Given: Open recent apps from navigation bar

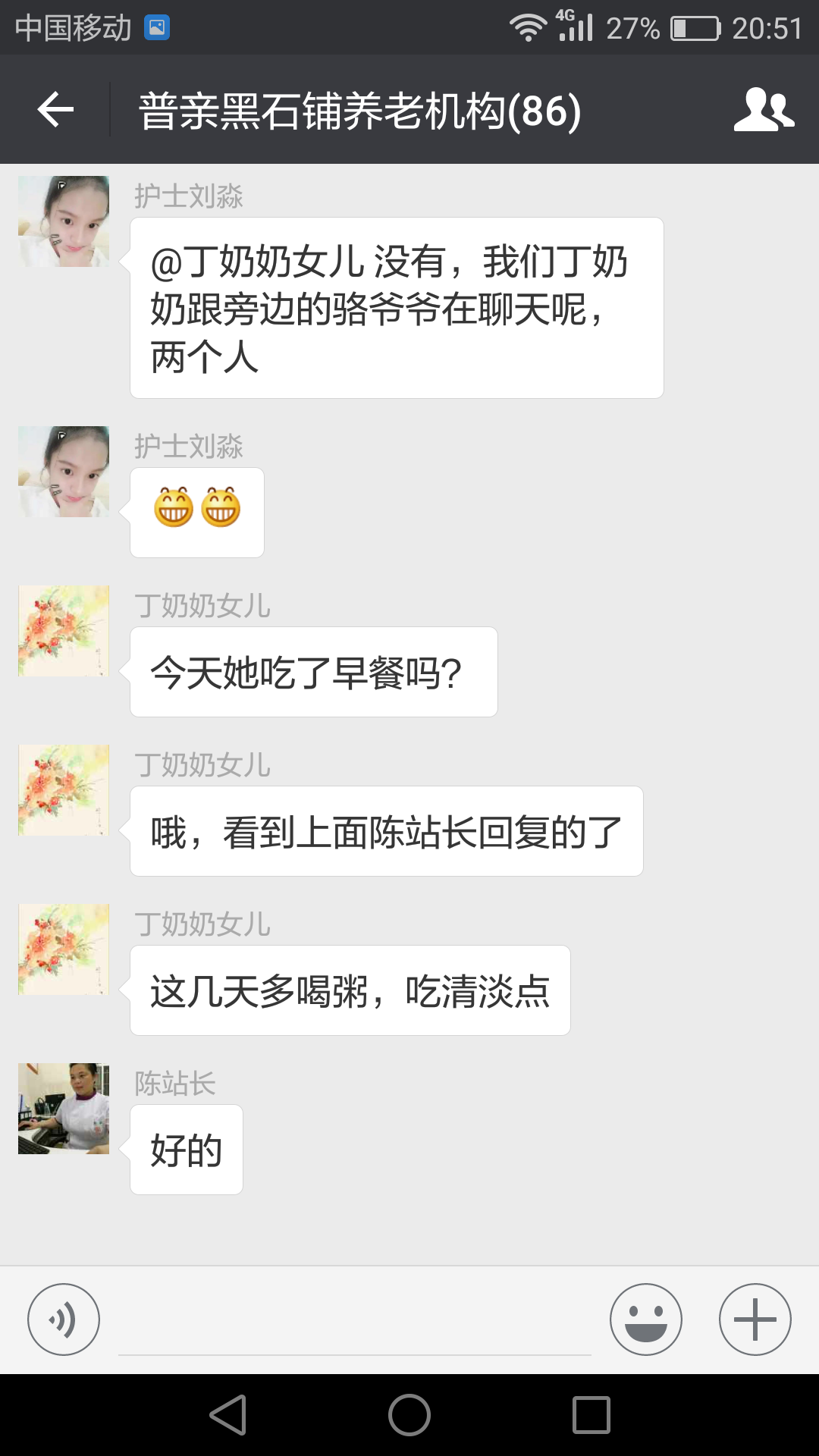Looking at the screenshot, I should pos(591,1415).
